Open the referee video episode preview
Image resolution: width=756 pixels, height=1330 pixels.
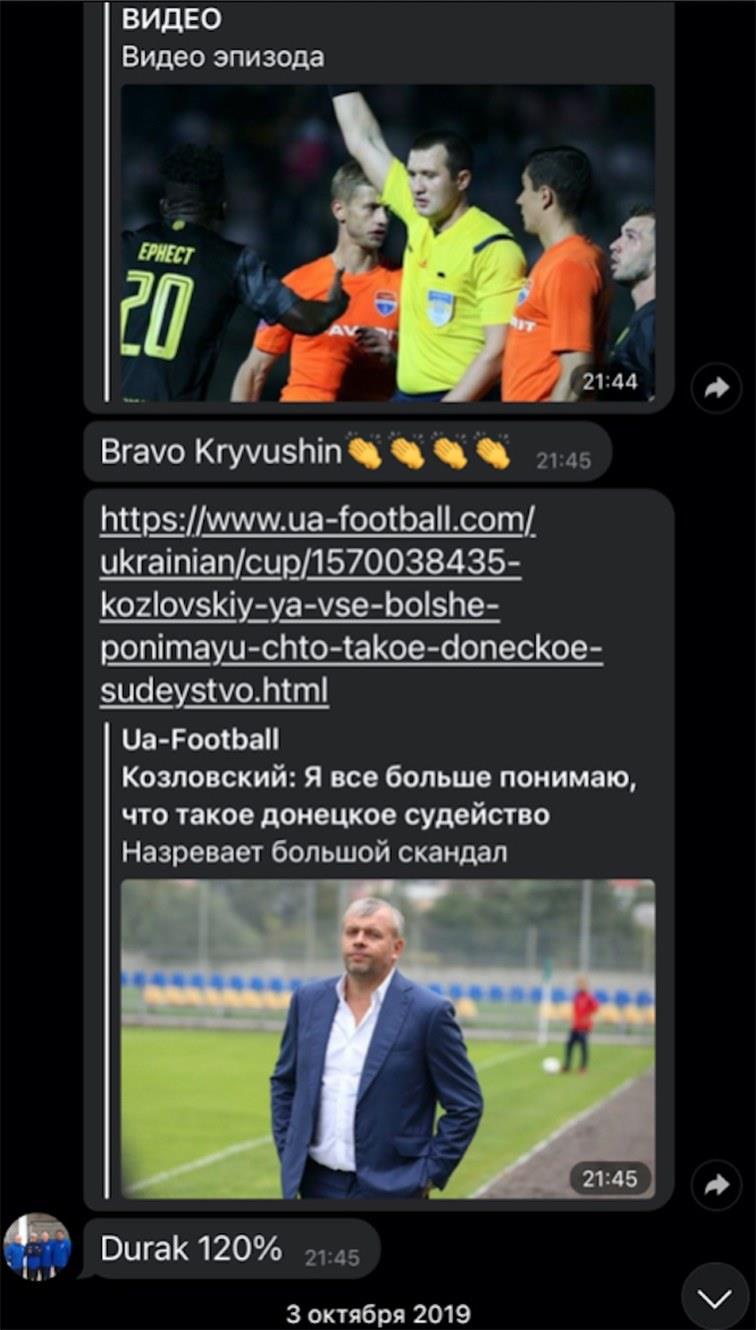tap(388, 242)
